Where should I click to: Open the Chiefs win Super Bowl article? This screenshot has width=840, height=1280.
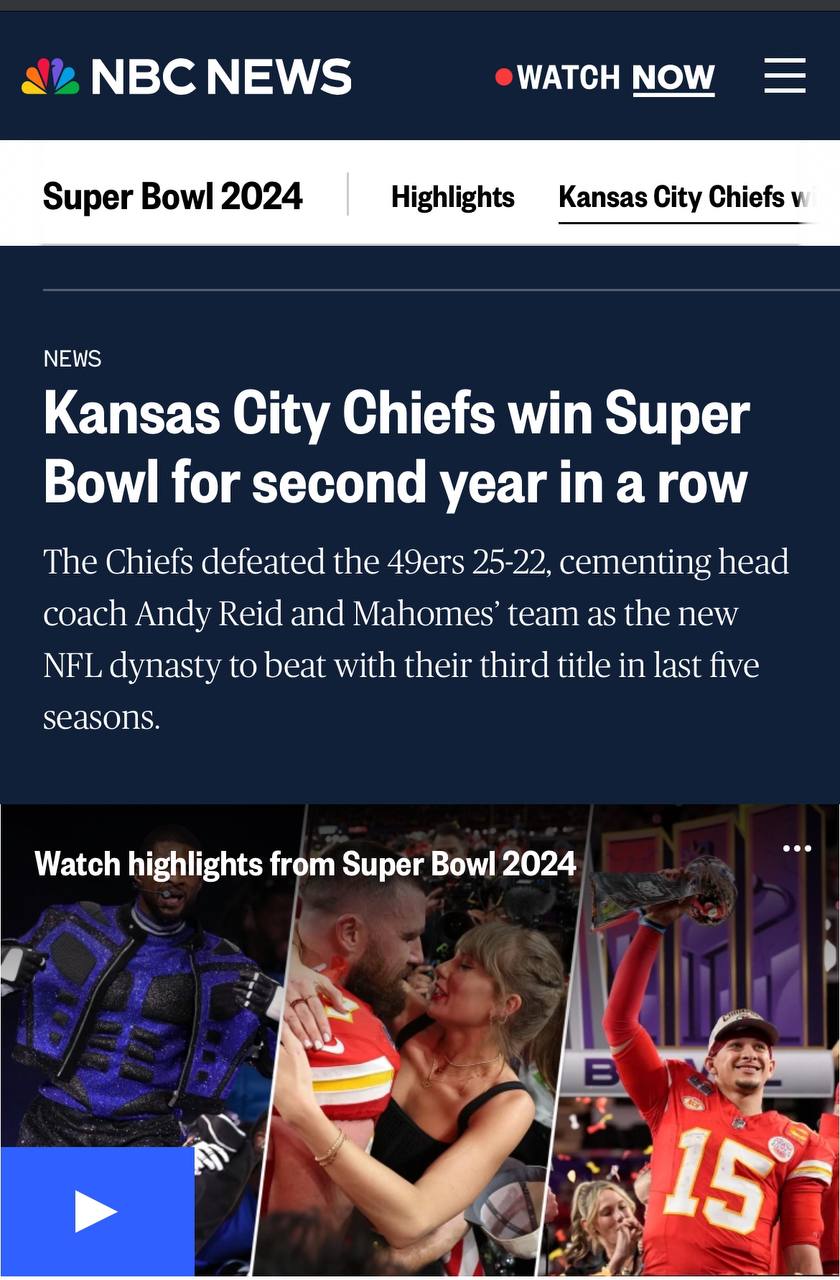coord(396,448)
